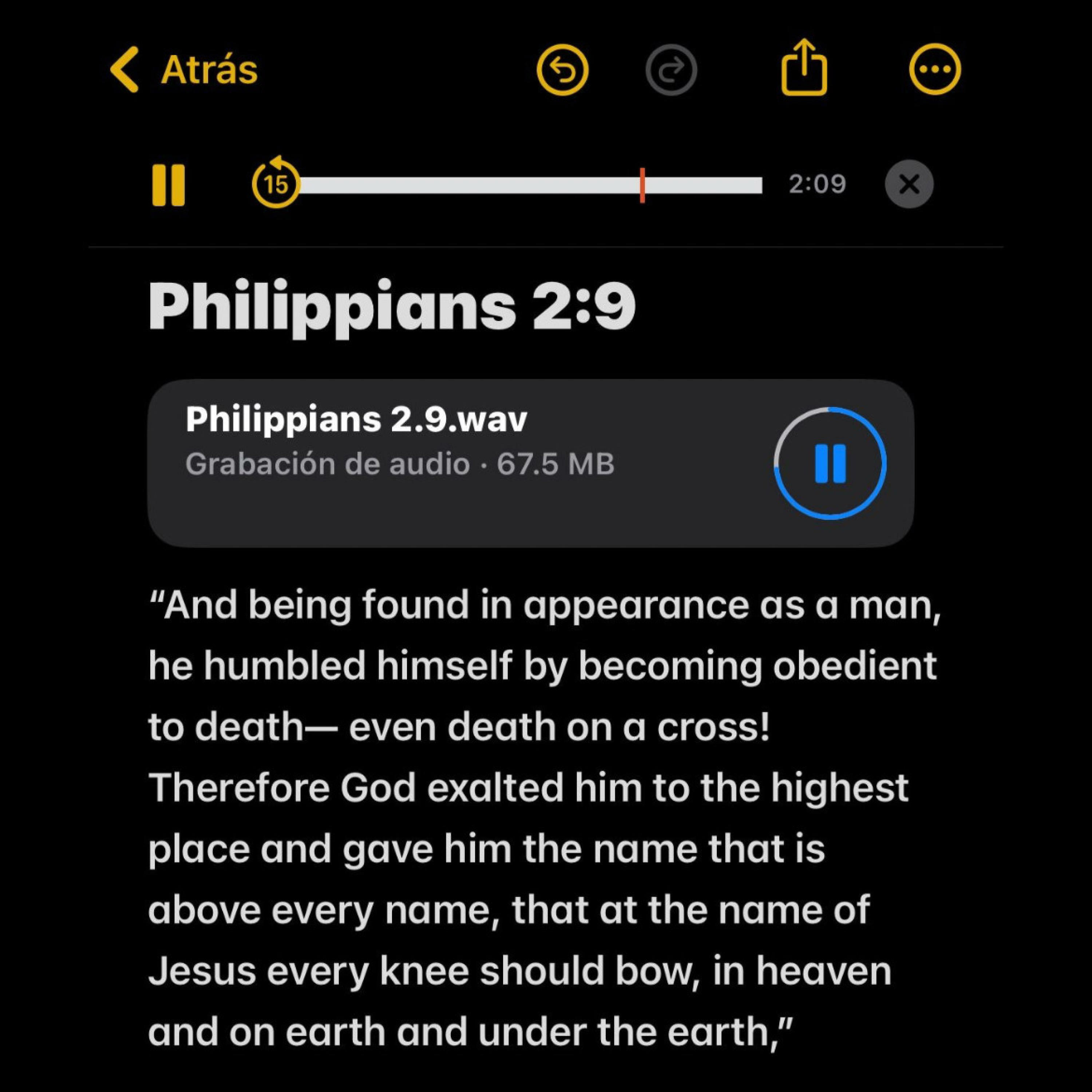This screenshot has width=1092, height=1092.
Task: Rewind audio 15 seconds
Action: (276, 184)
